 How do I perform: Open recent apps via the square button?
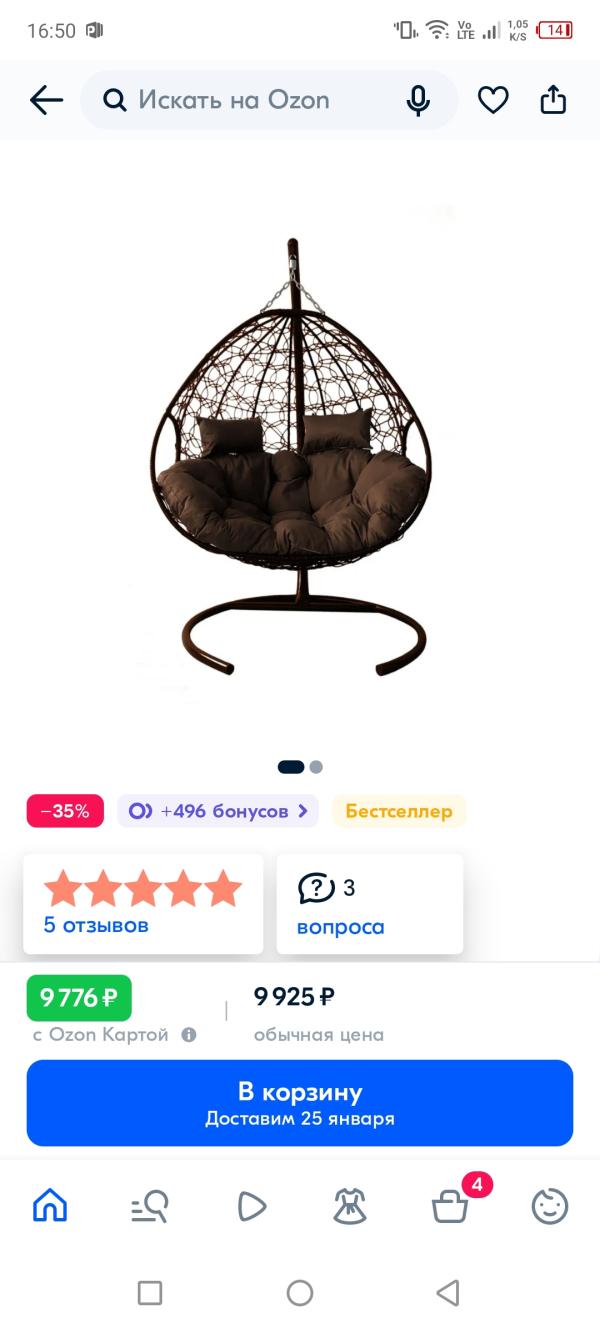point(150,1293)
